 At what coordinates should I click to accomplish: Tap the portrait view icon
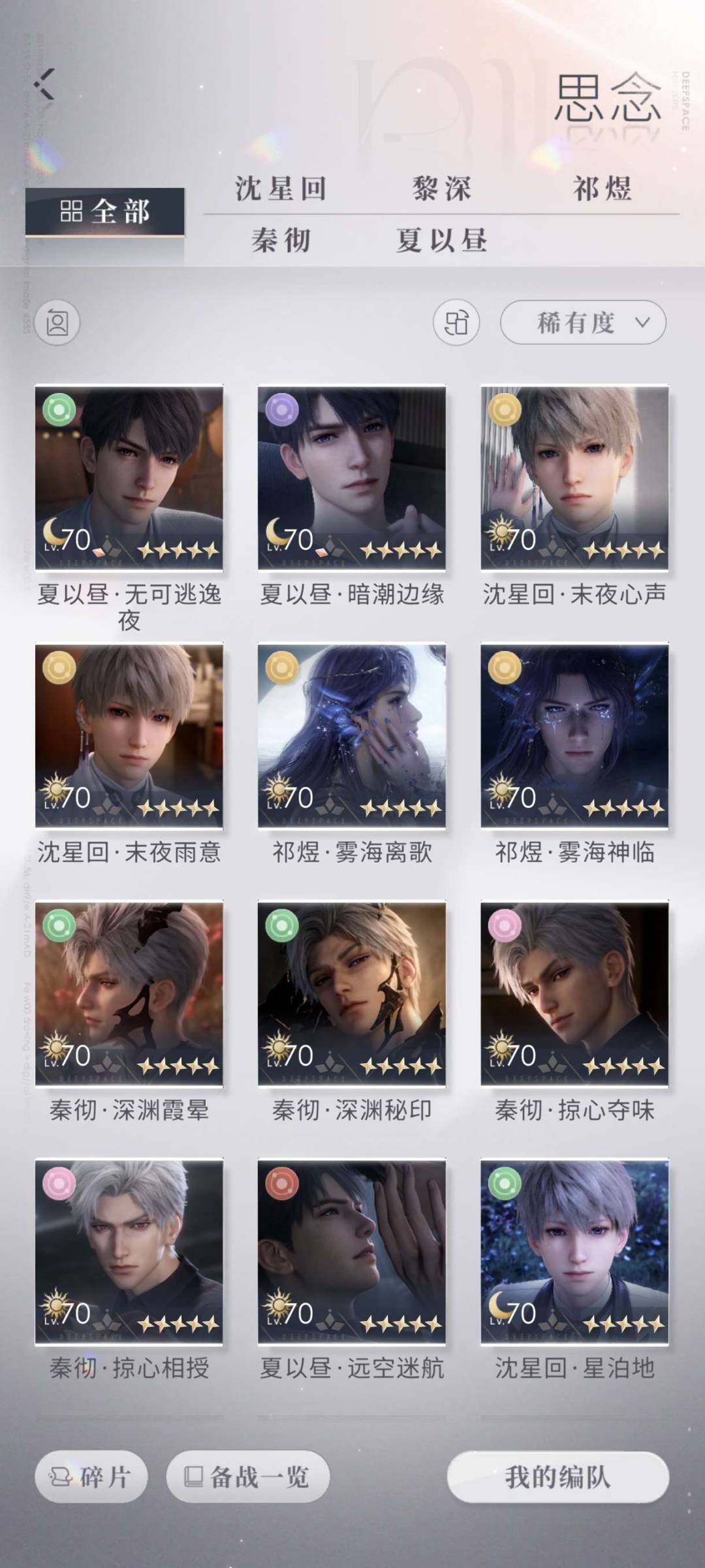[57, 323]
